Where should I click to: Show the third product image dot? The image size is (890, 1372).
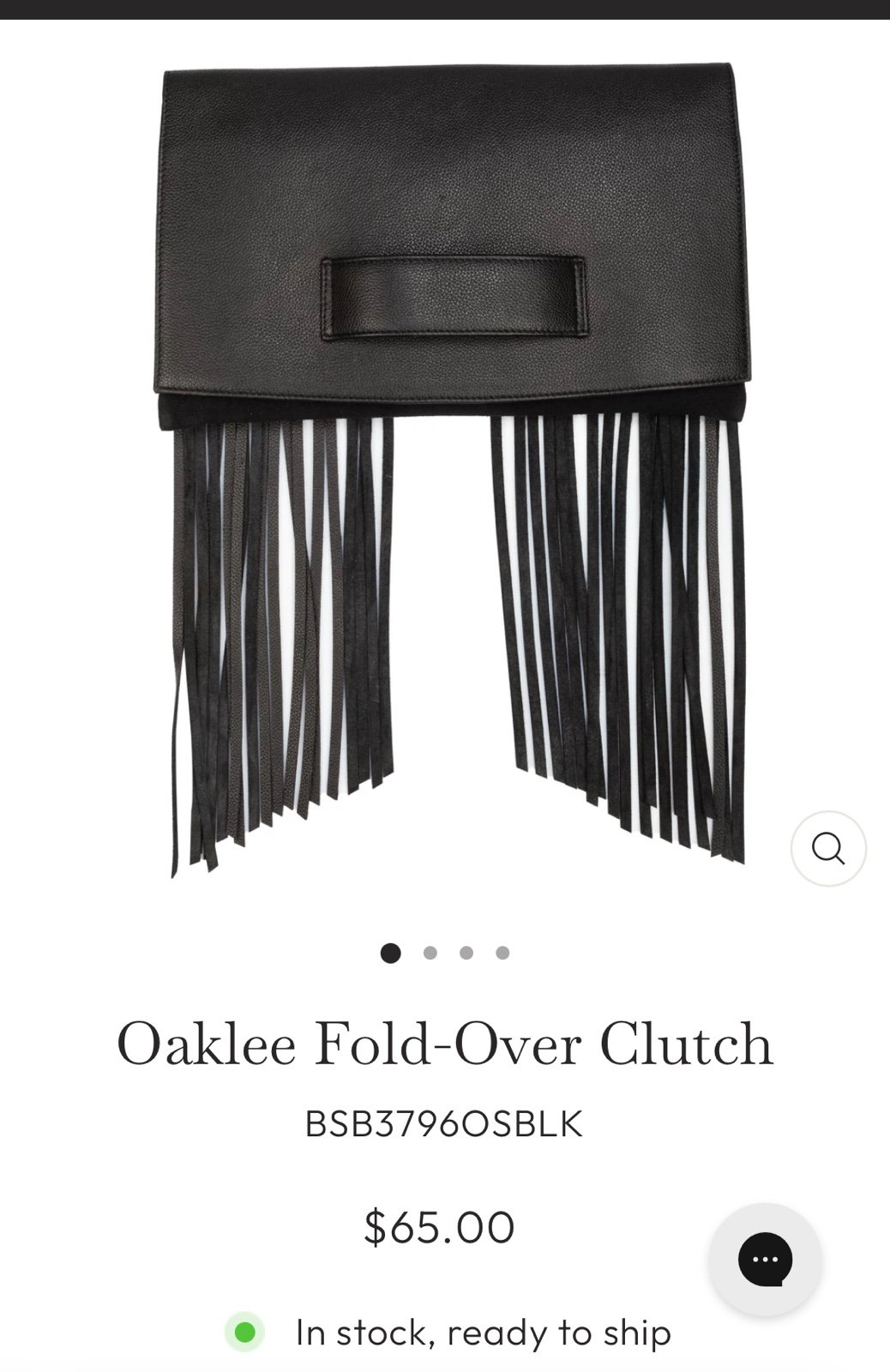pyautogui.click(x=466, y=953)
